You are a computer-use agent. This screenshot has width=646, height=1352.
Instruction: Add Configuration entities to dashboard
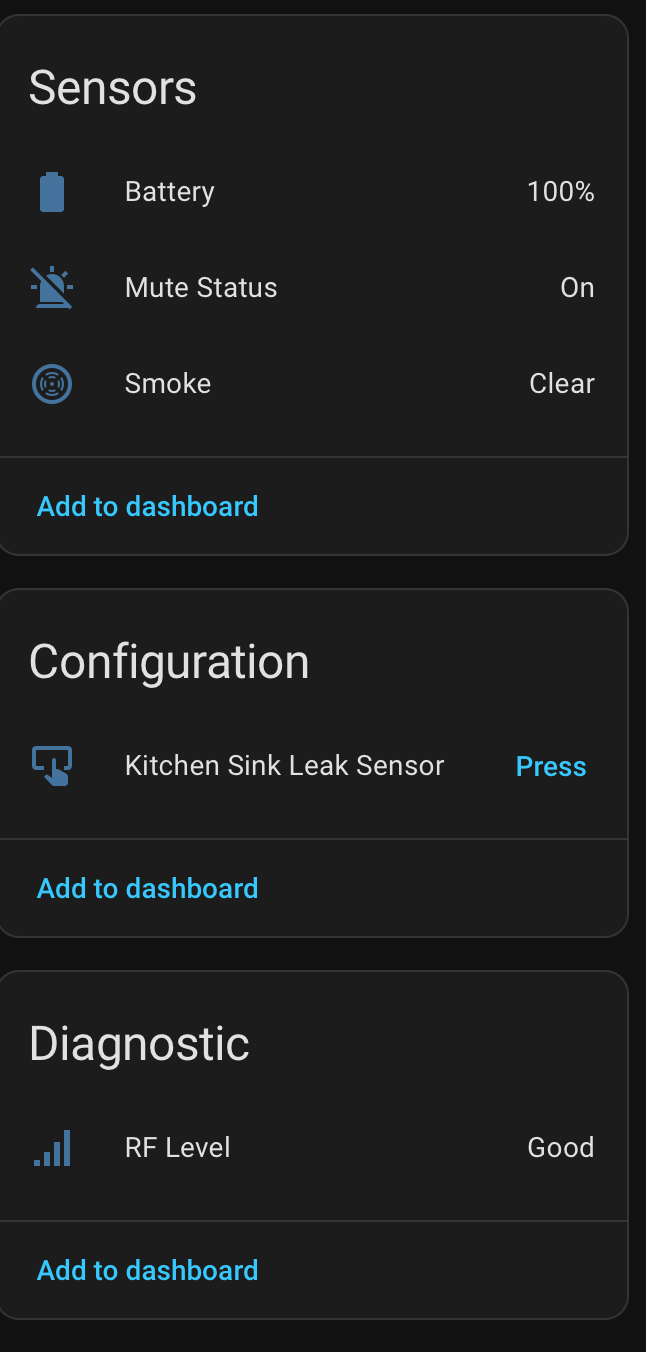tap(148, 888)
